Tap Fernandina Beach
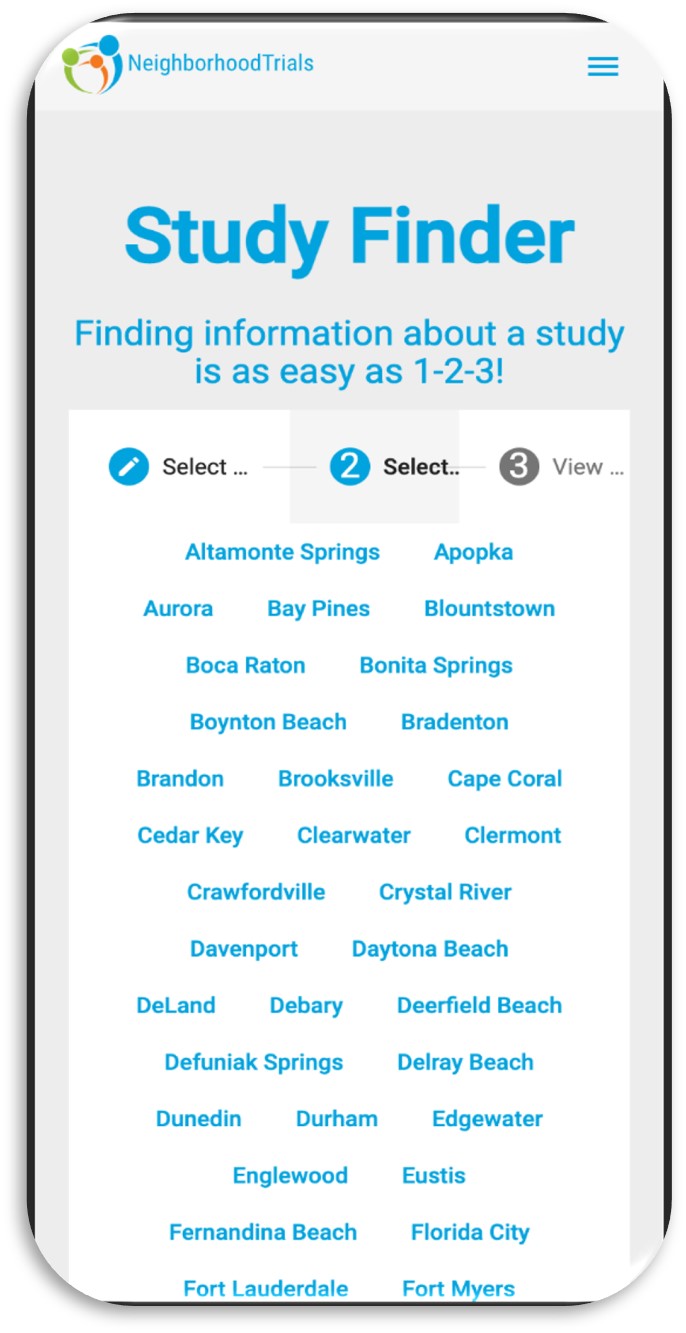This screenshot has height=1333, width=686. click(262, 1233)
